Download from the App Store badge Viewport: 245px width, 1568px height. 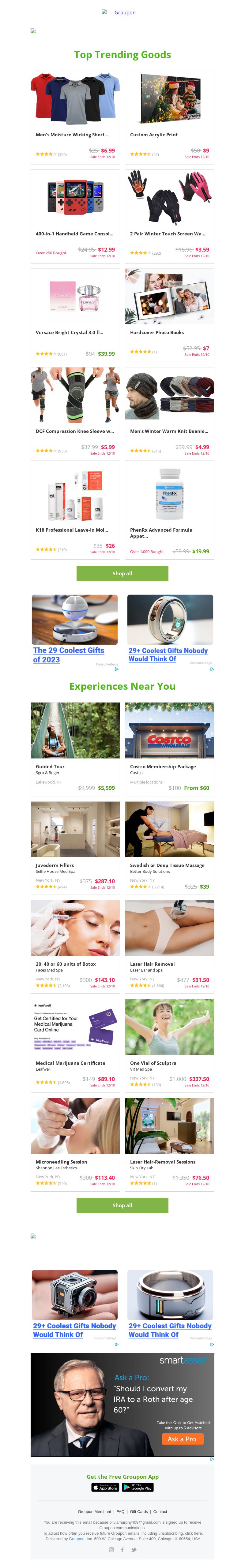coord(105,1486)
